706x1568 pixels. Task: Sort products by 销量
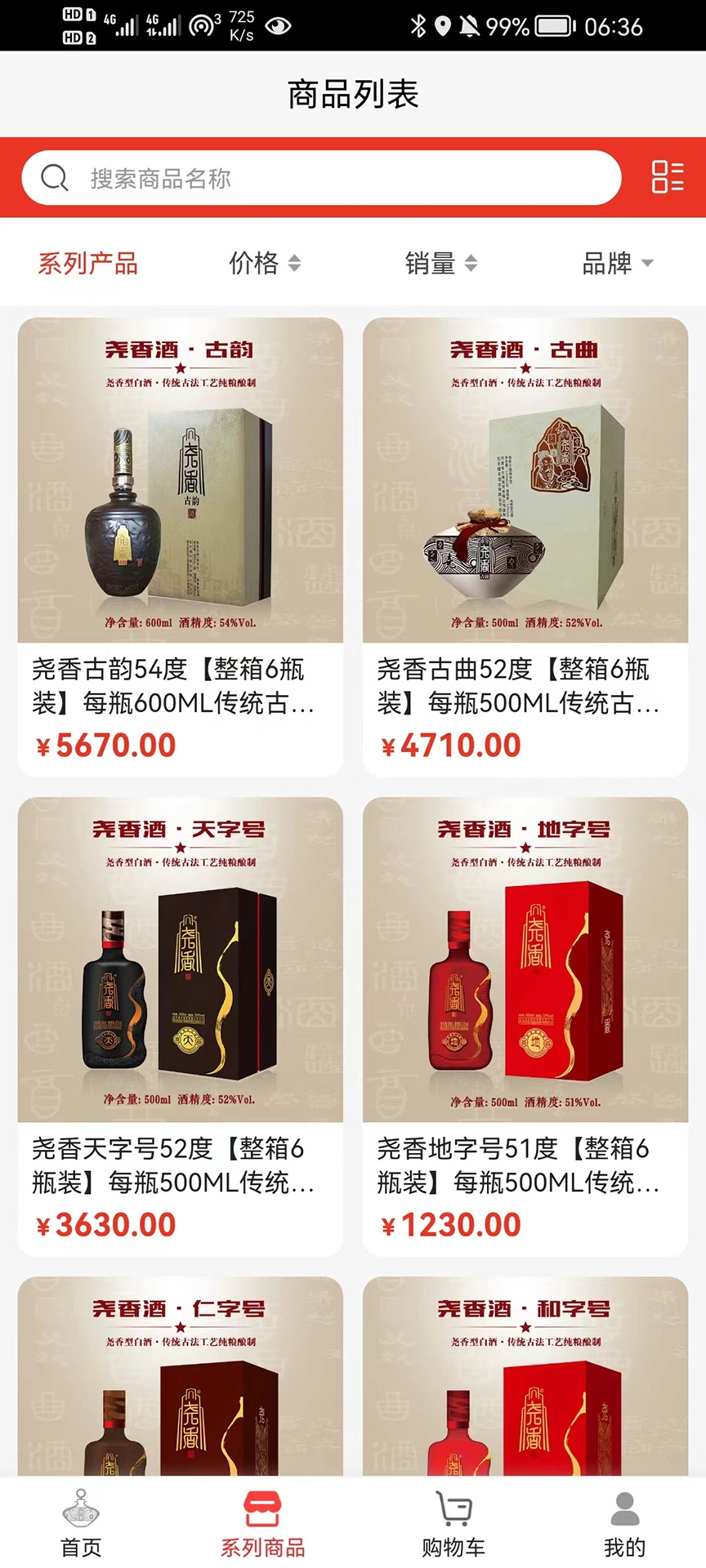[x=441, y=263]
